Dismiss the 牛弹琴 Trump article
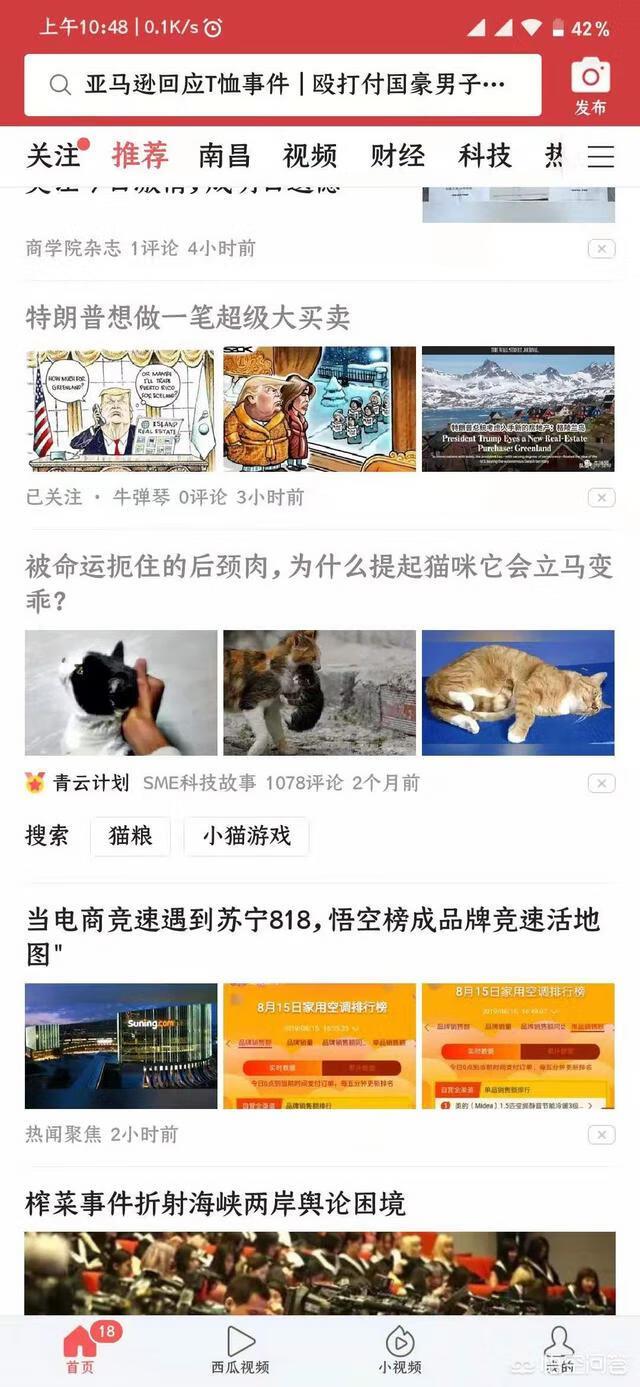 coord(601,498)
